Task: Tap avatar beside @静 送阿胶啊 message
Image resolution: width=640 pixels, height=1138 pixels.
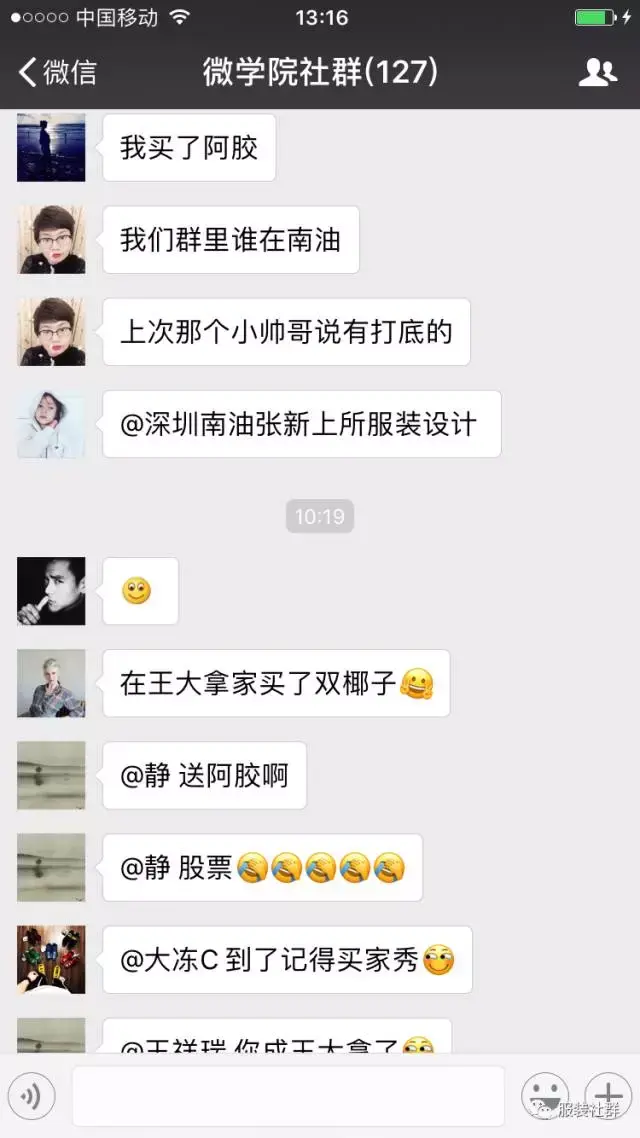Action: click(51, 775)
